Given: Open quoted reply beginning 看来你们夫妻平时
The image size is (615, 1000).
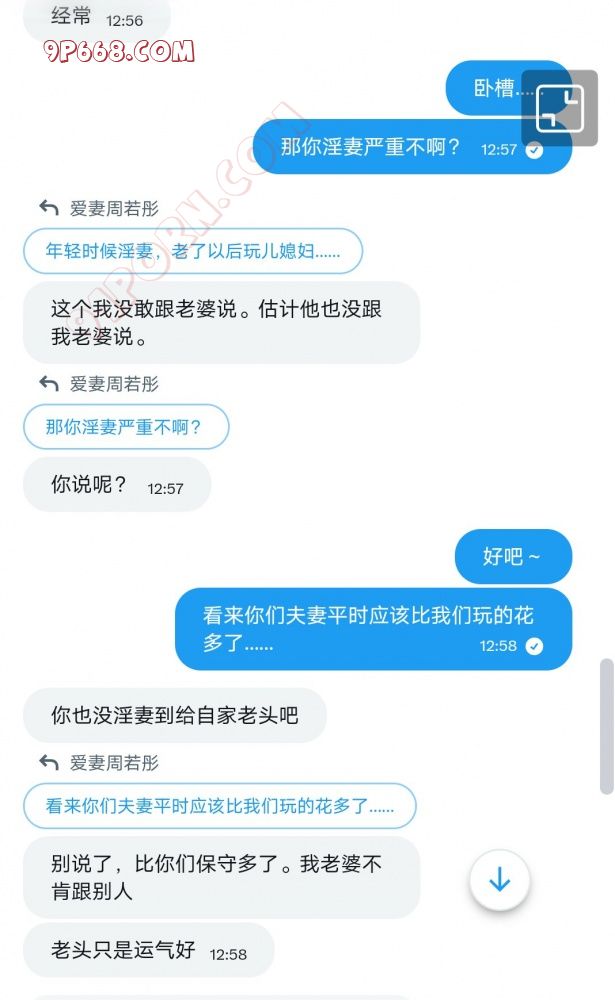Looking at the screenshot, I should click(x=219, y=806).
